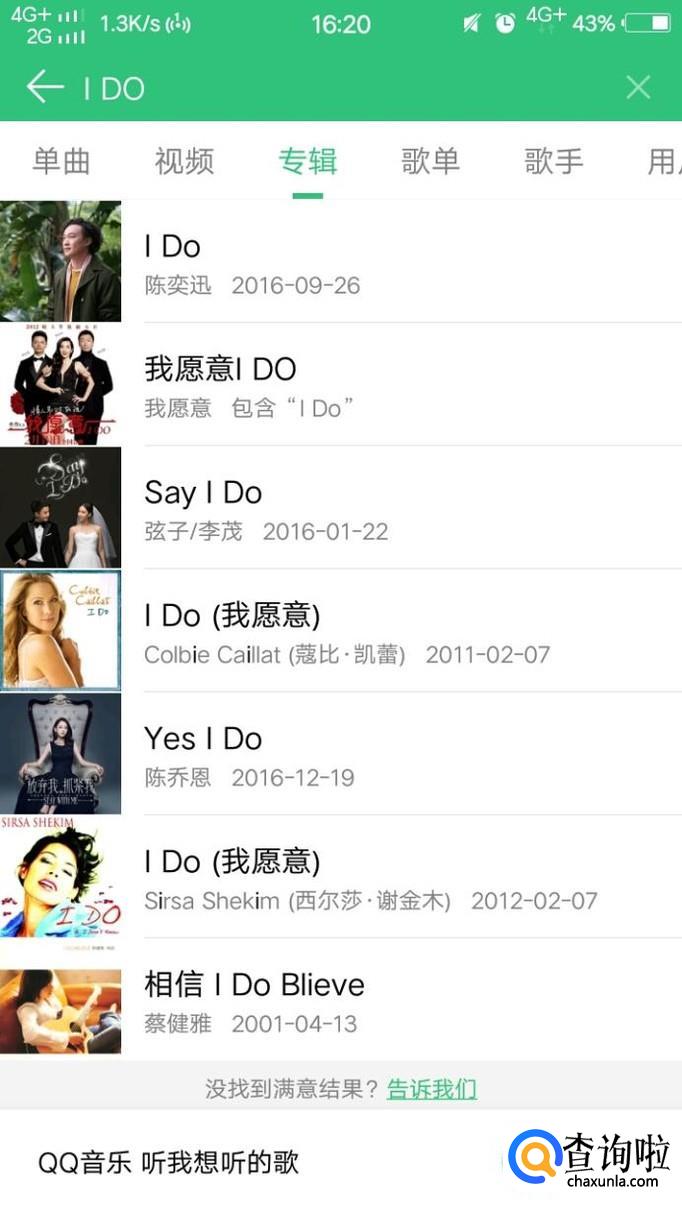Open the QQ音乐 mini player bar
The image size is (682, 1212).
(x=250, y=1162)
